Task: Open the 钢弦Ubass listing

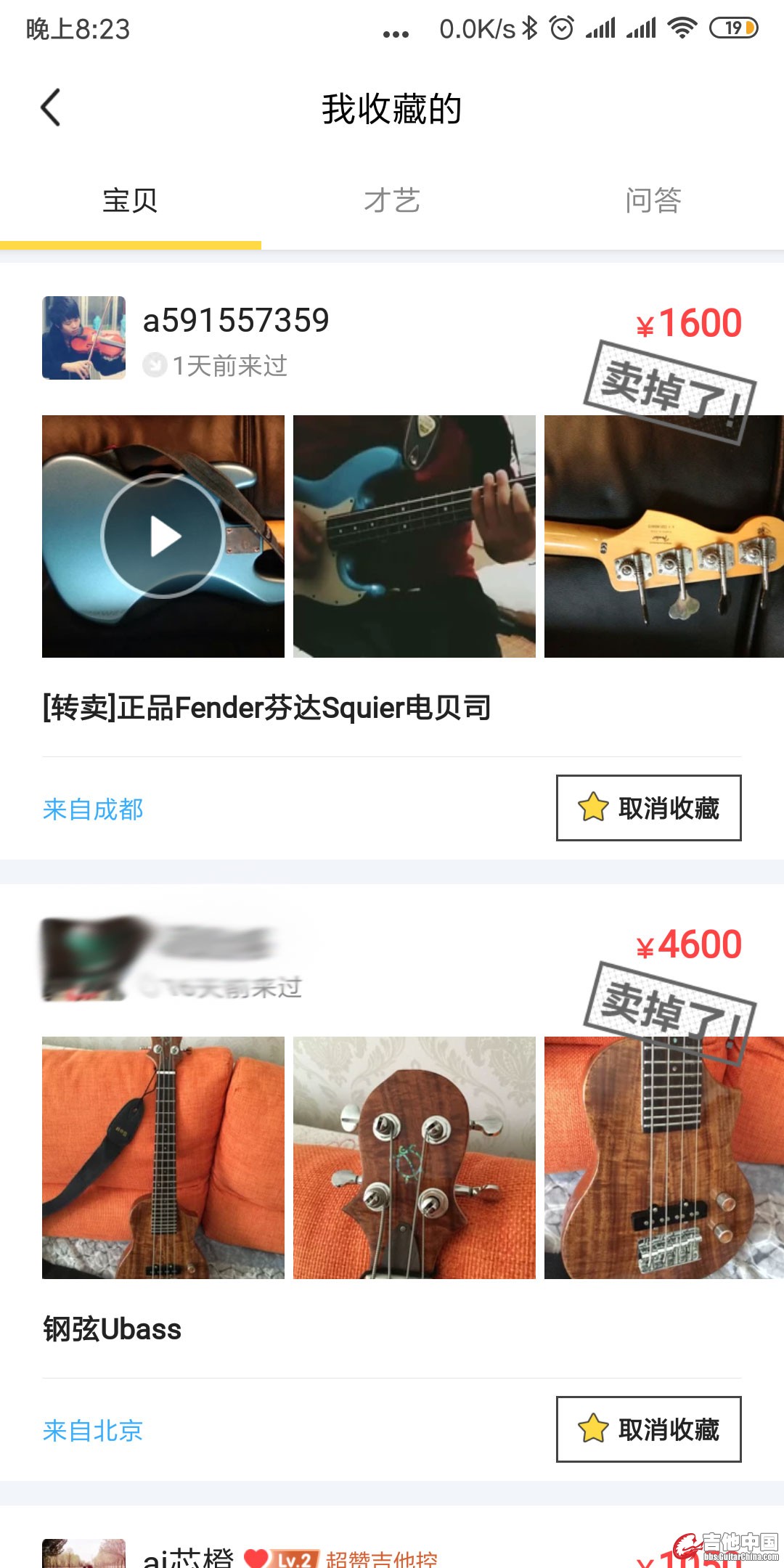Action: [113, 1329]
